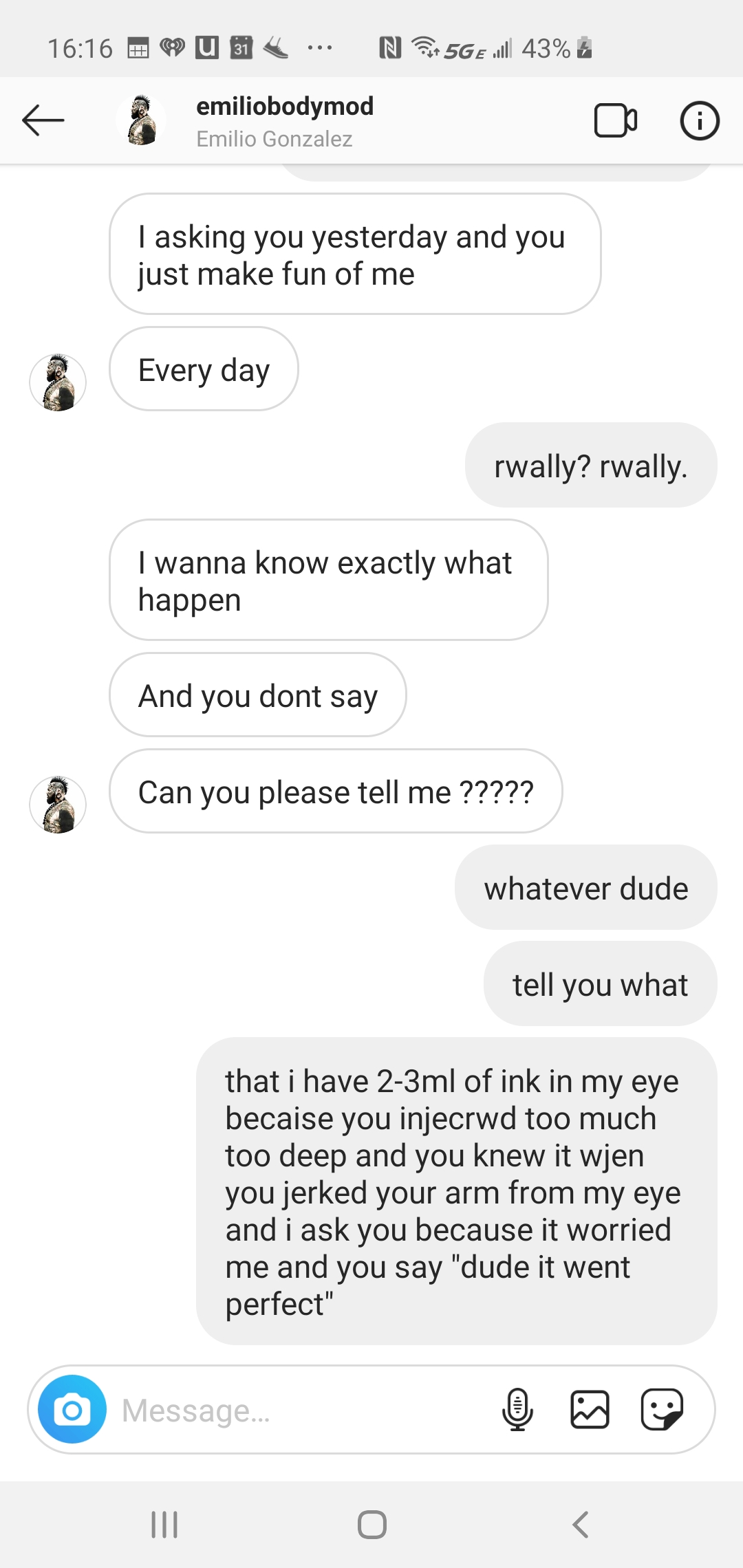Attach an image from gallery
This screenshot has height=1568, width=743.
pos(590,1409)
